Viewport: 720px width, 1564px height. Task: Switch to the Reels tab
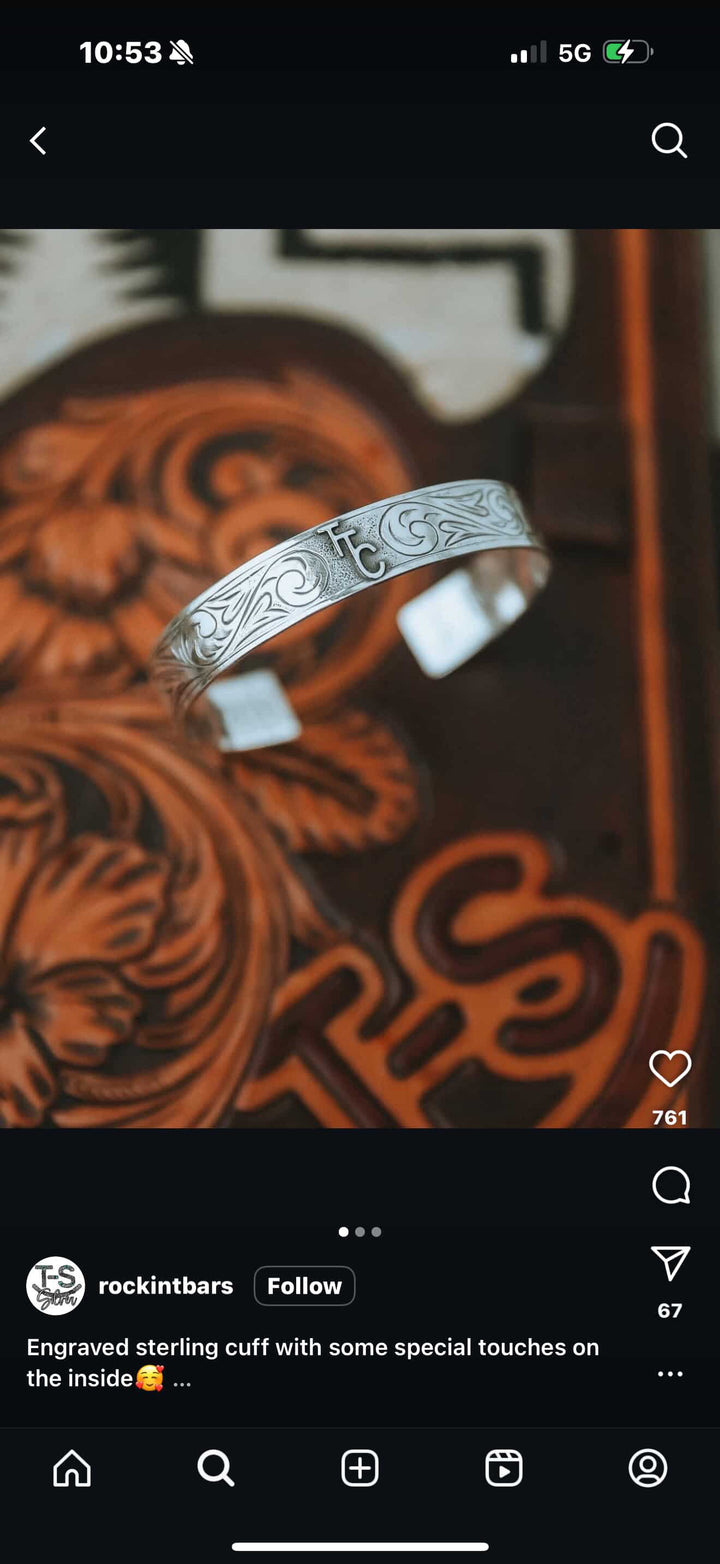click(x=504, y=1468)
